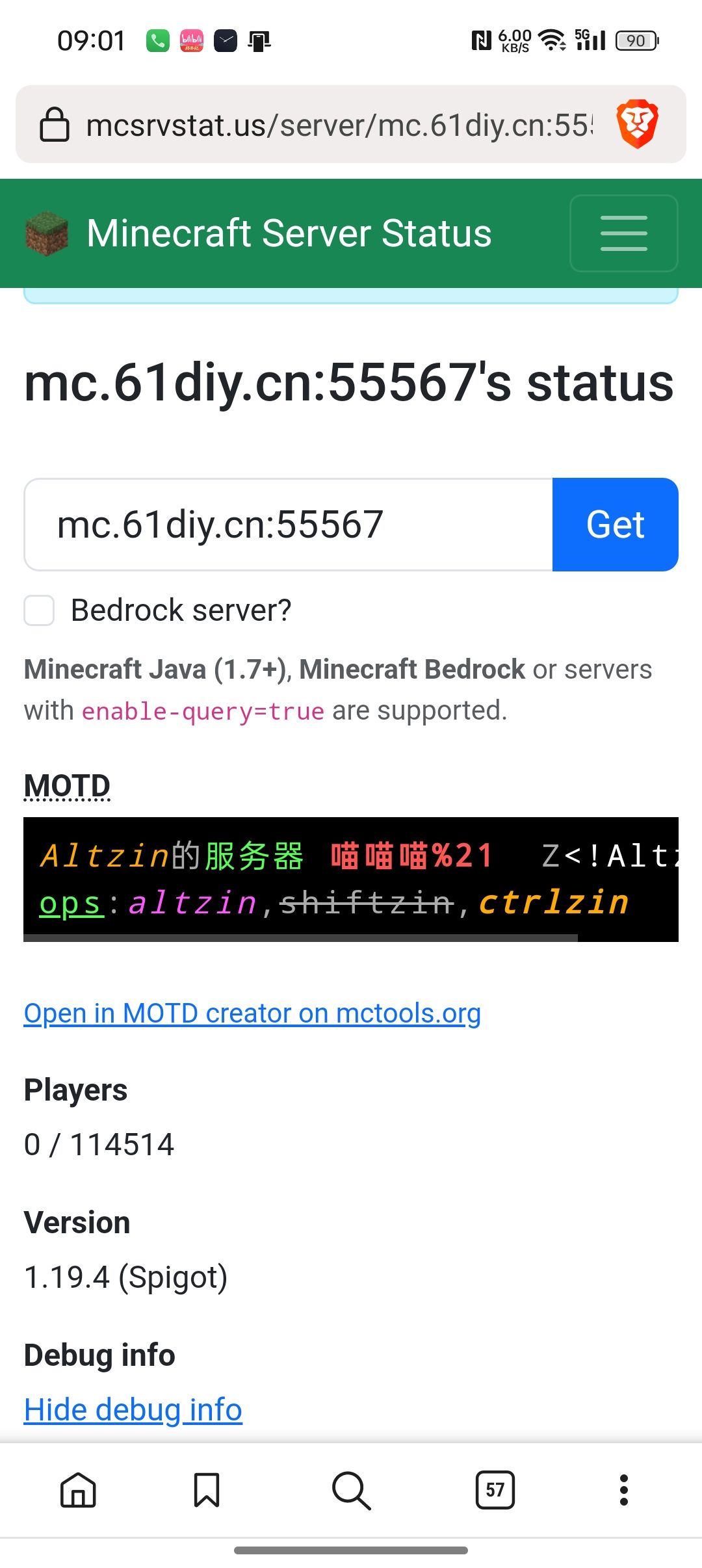Open Brave Shields lion icon

637,124
